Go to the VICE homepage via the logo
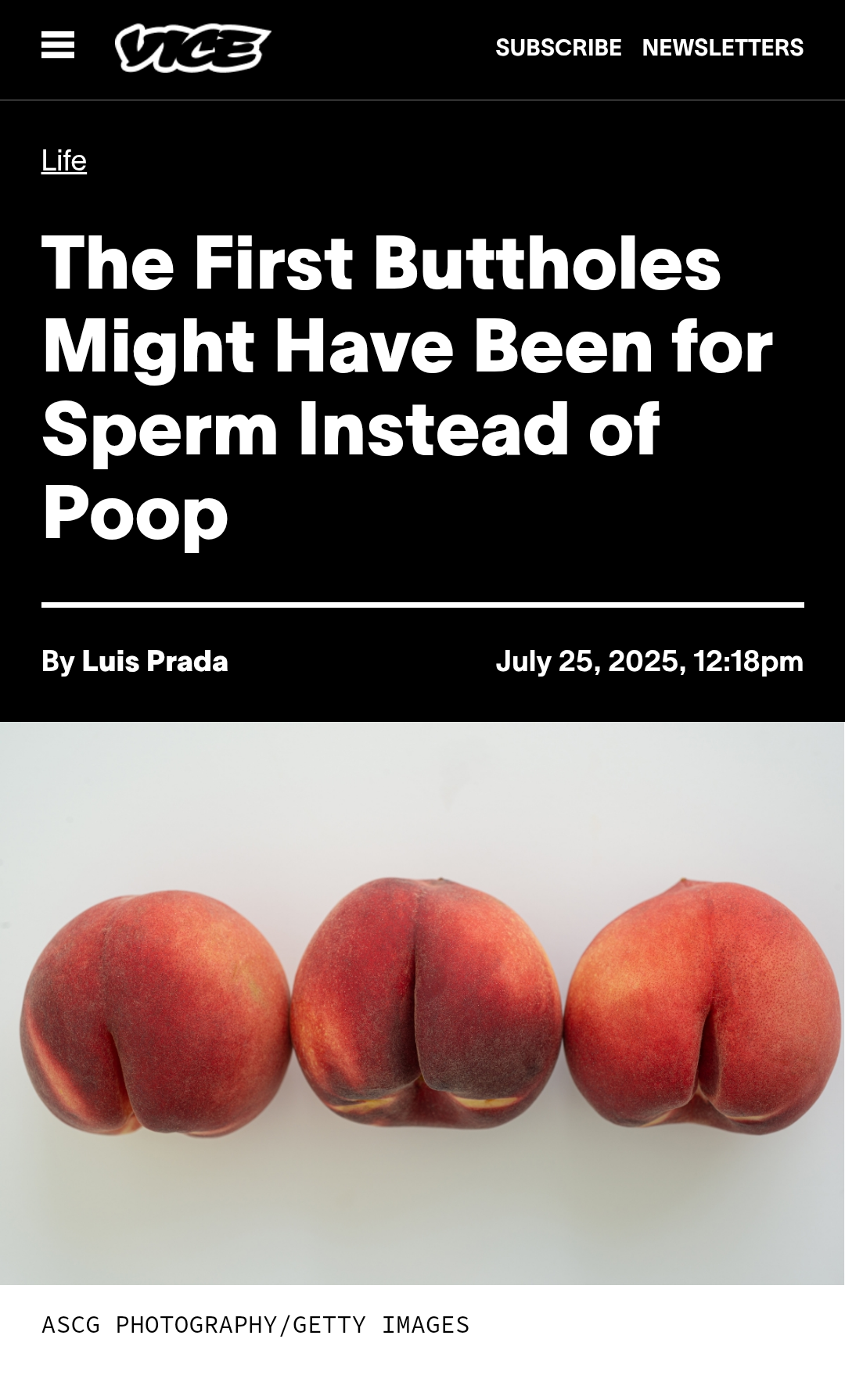This screenshot has width=845, height=1400. (192, 48)
